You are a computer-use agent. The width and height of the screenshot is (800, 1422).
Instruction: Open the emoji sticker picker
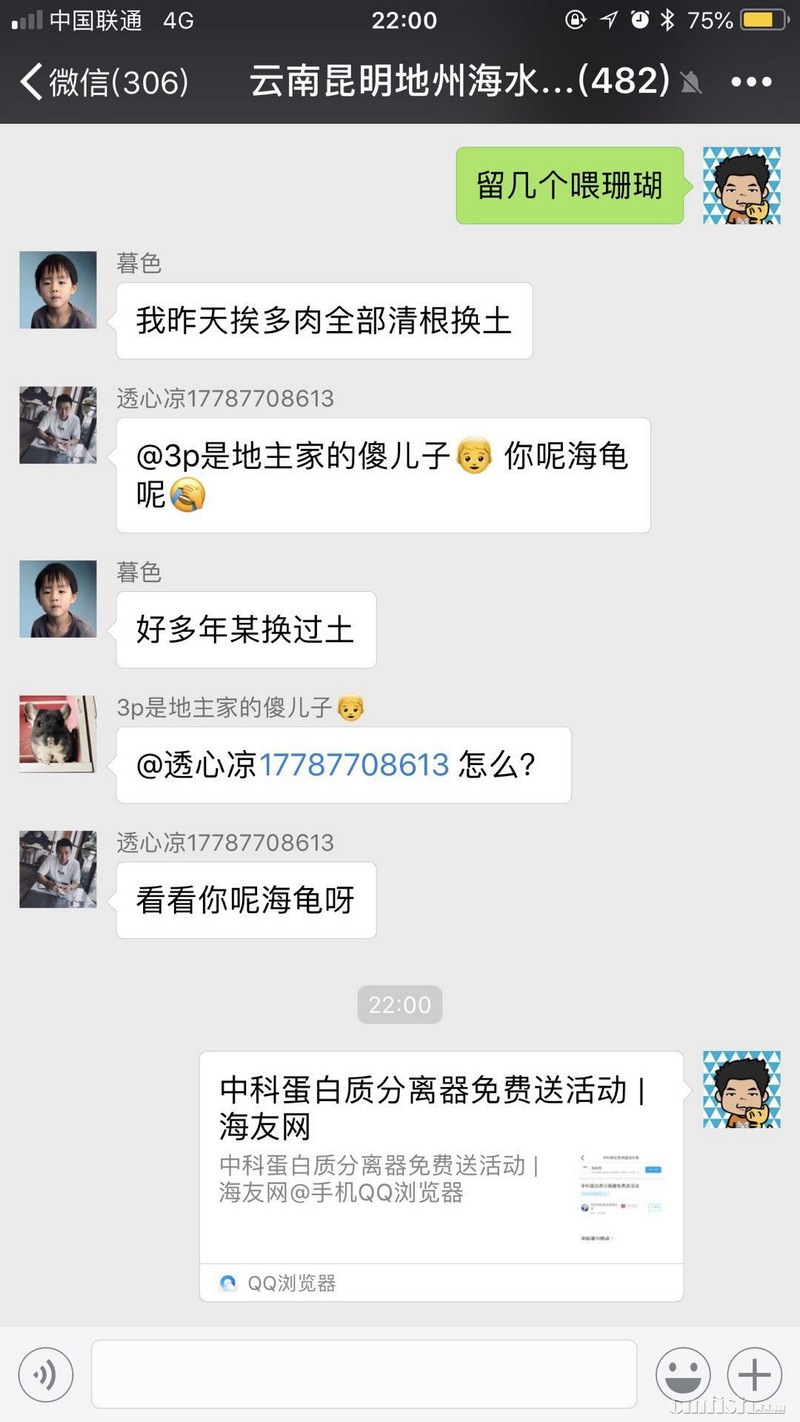pos(683,1374)
